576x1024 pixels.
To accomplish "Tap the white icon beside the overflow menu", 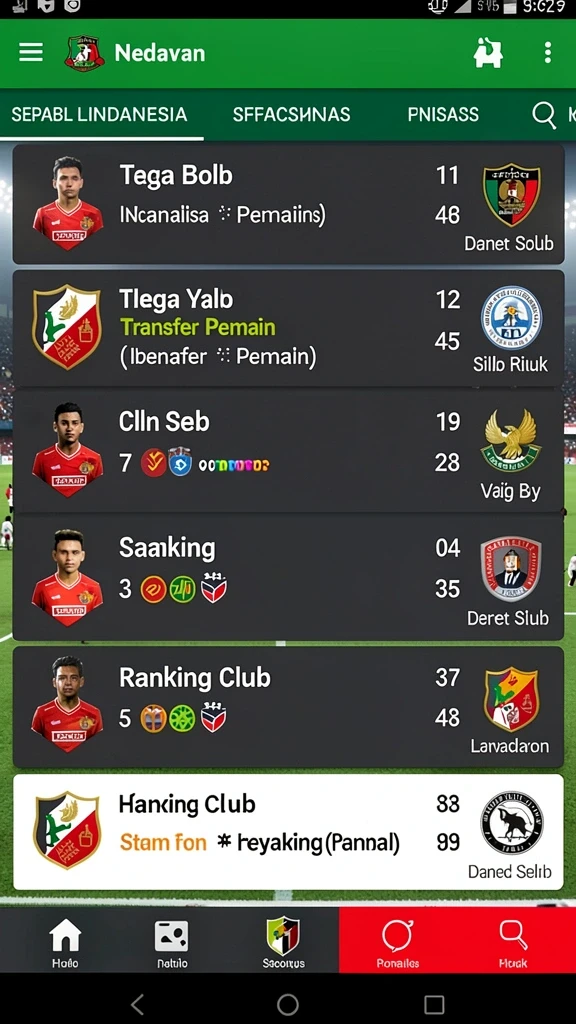I will coord(488,52).
